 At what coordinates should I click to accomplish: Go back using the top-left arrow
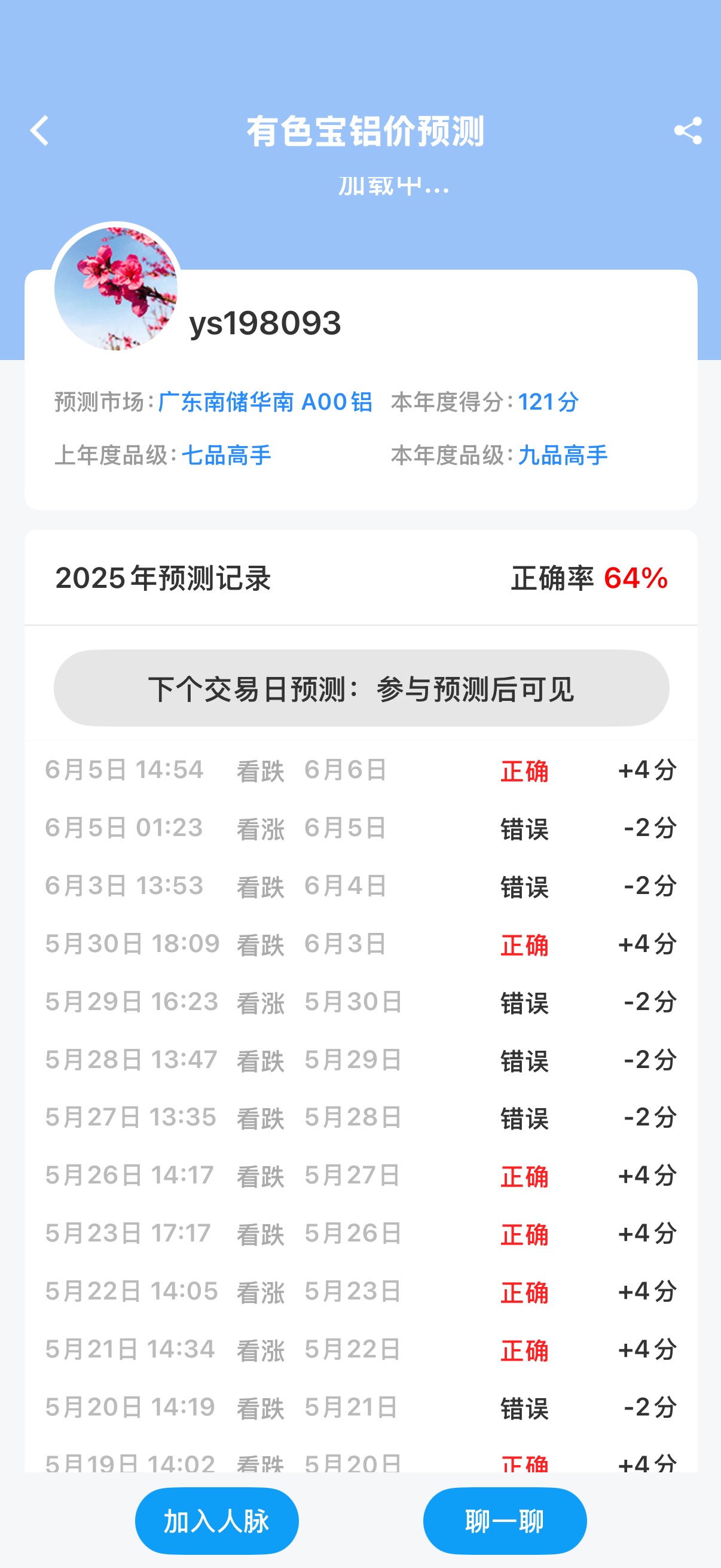[x=39, y=131]
